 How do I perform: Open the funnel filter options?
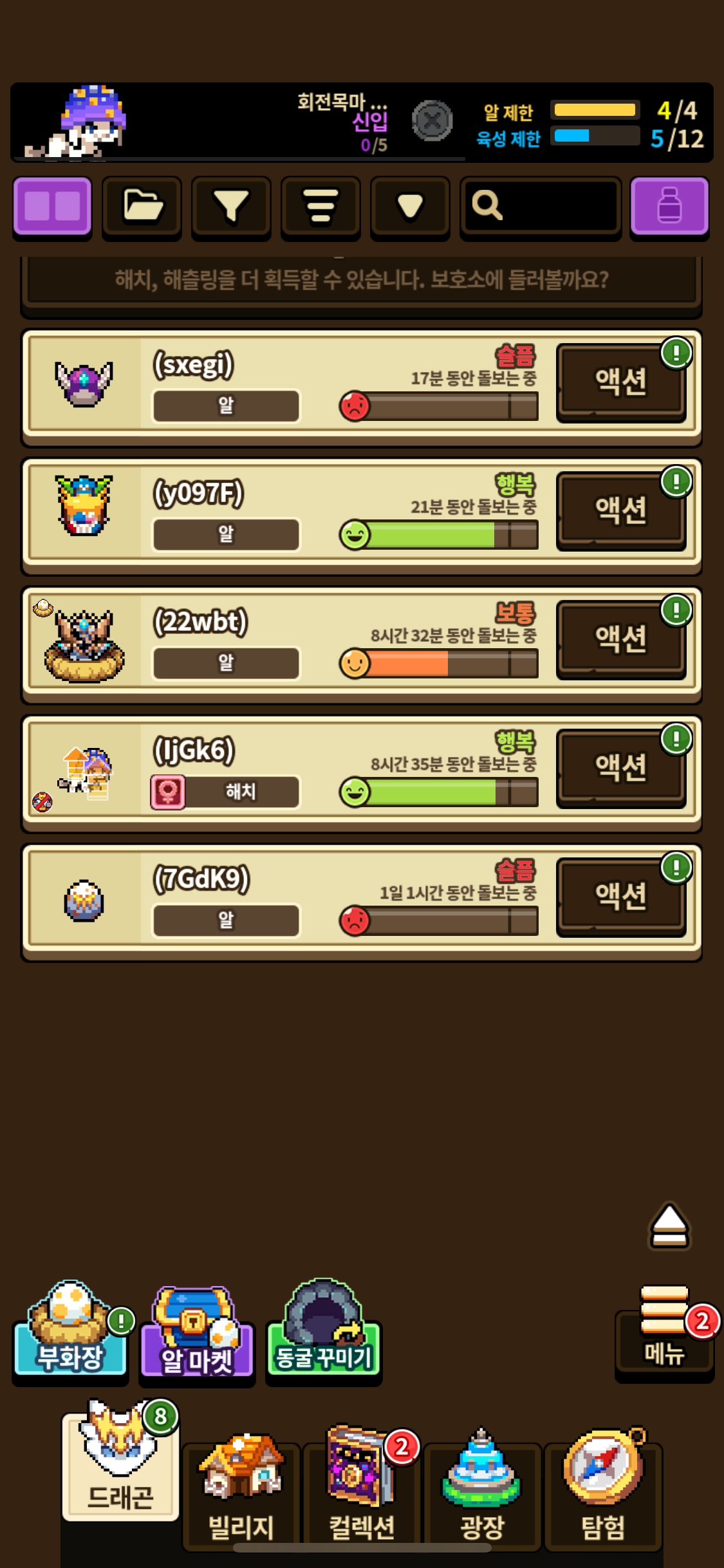(231, 207)
